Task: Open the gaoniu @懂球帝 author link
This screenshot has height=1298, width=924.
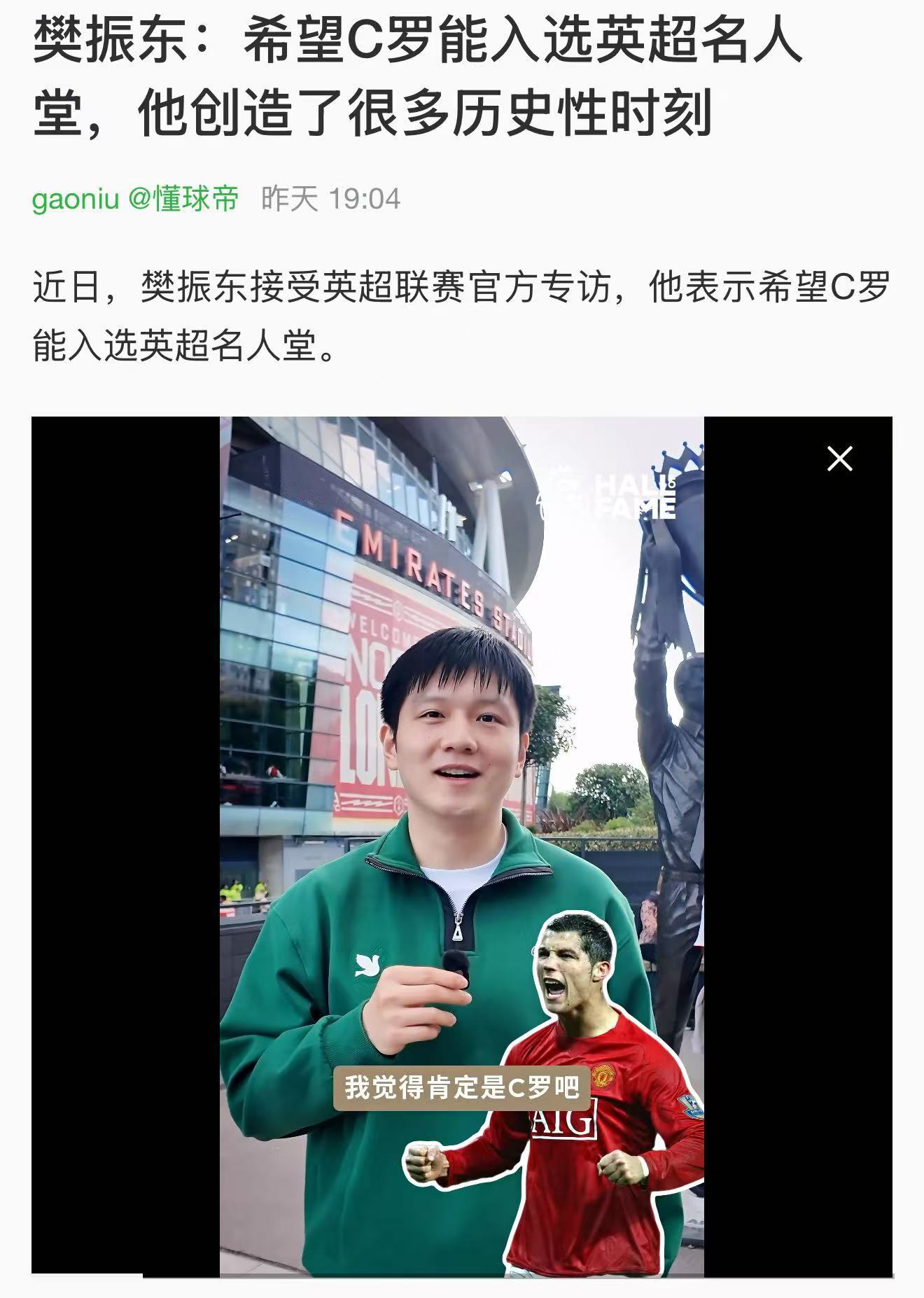Action: point(135,200)
